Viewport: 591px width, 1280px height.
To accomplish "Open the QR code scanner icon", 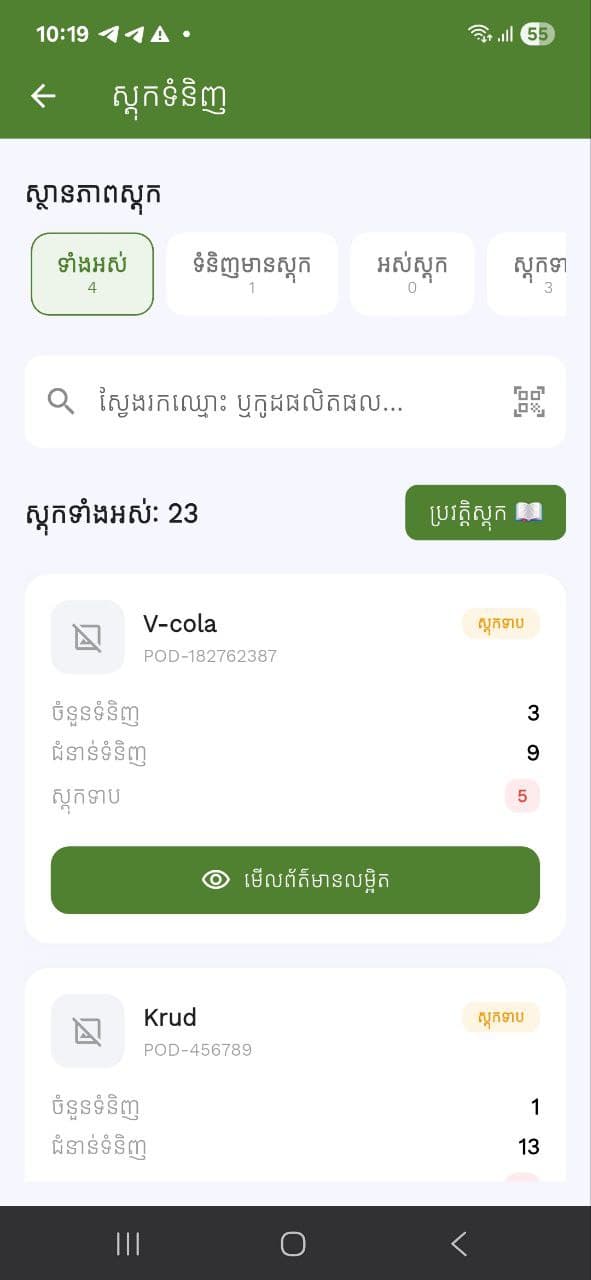I will [530, 402].
